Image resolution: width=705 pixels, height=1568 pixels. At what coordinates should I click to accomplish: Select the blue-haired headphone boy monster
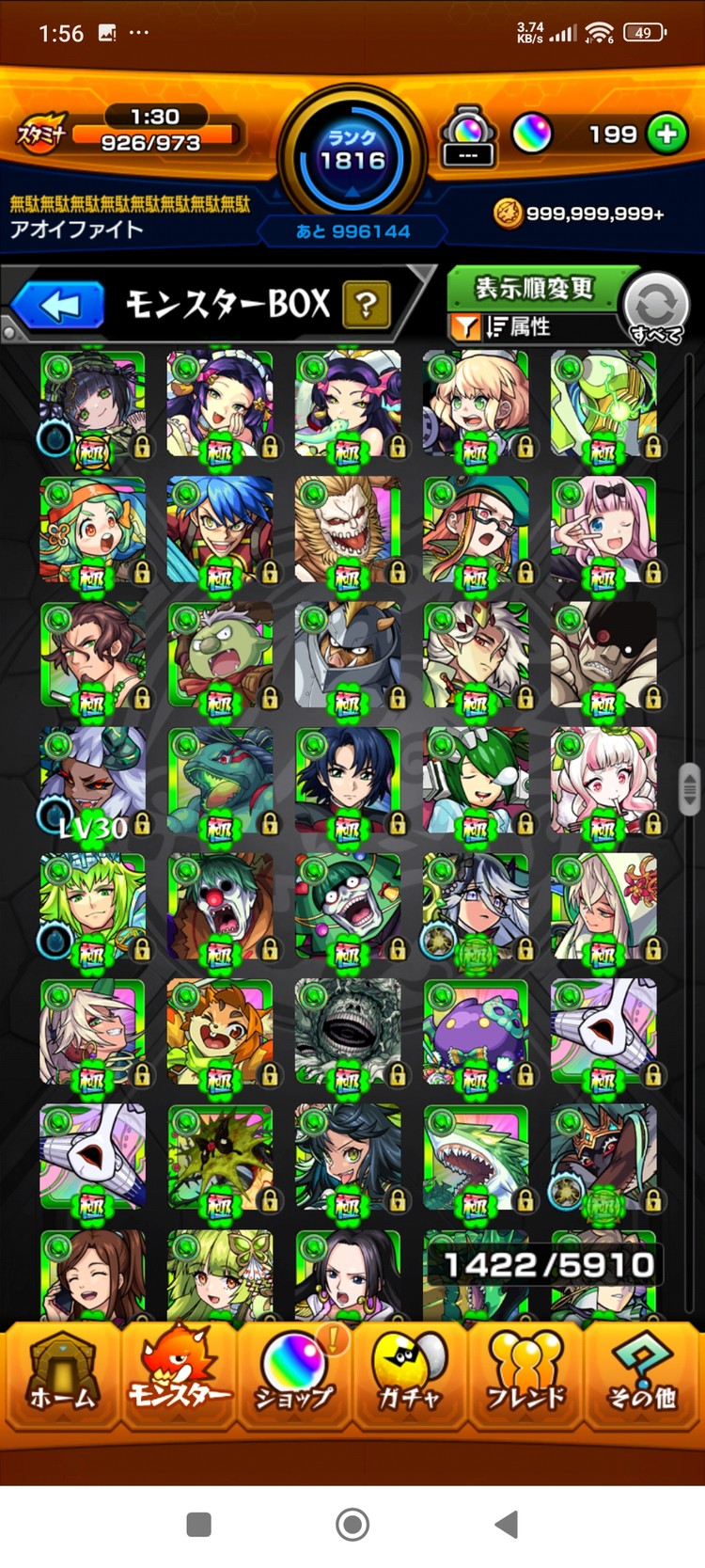[x=220, y=530]
